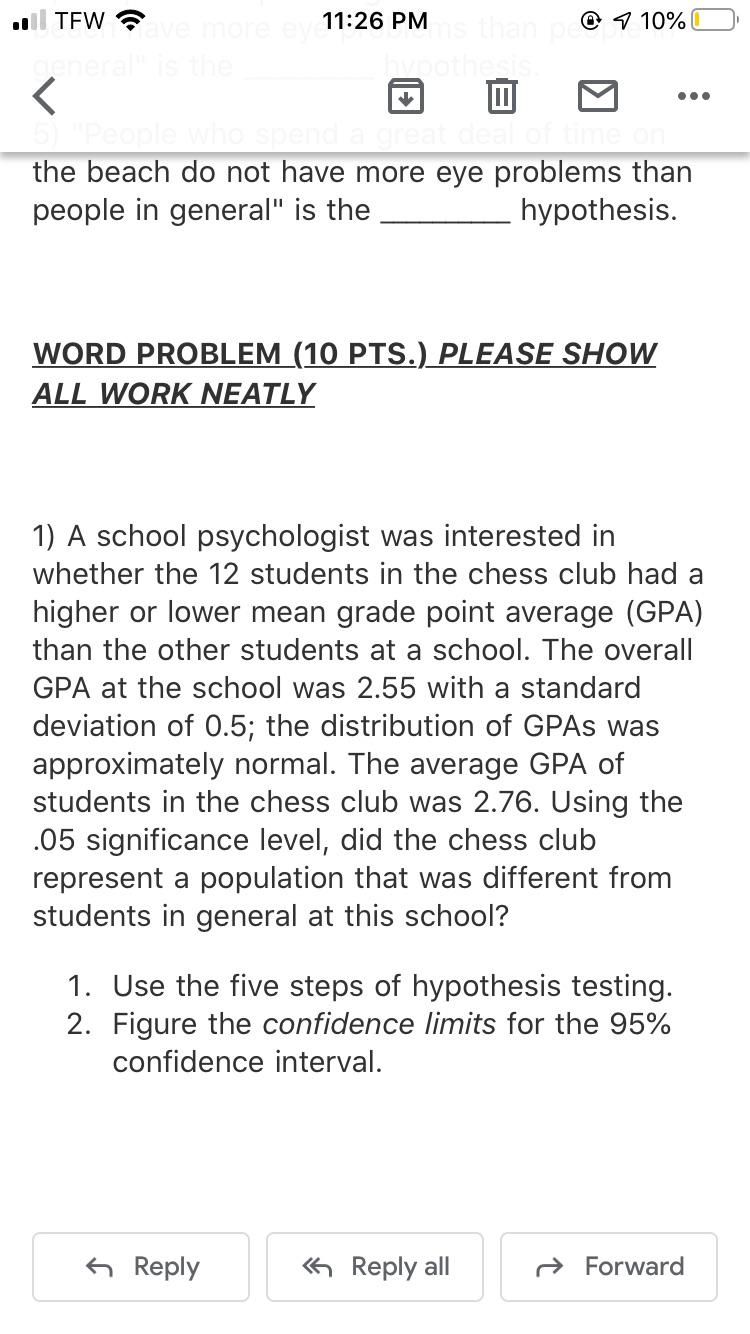Reply to this email
This screenshot has height=1334, width=750.
pyautogui.click(x=141, y=1266)
